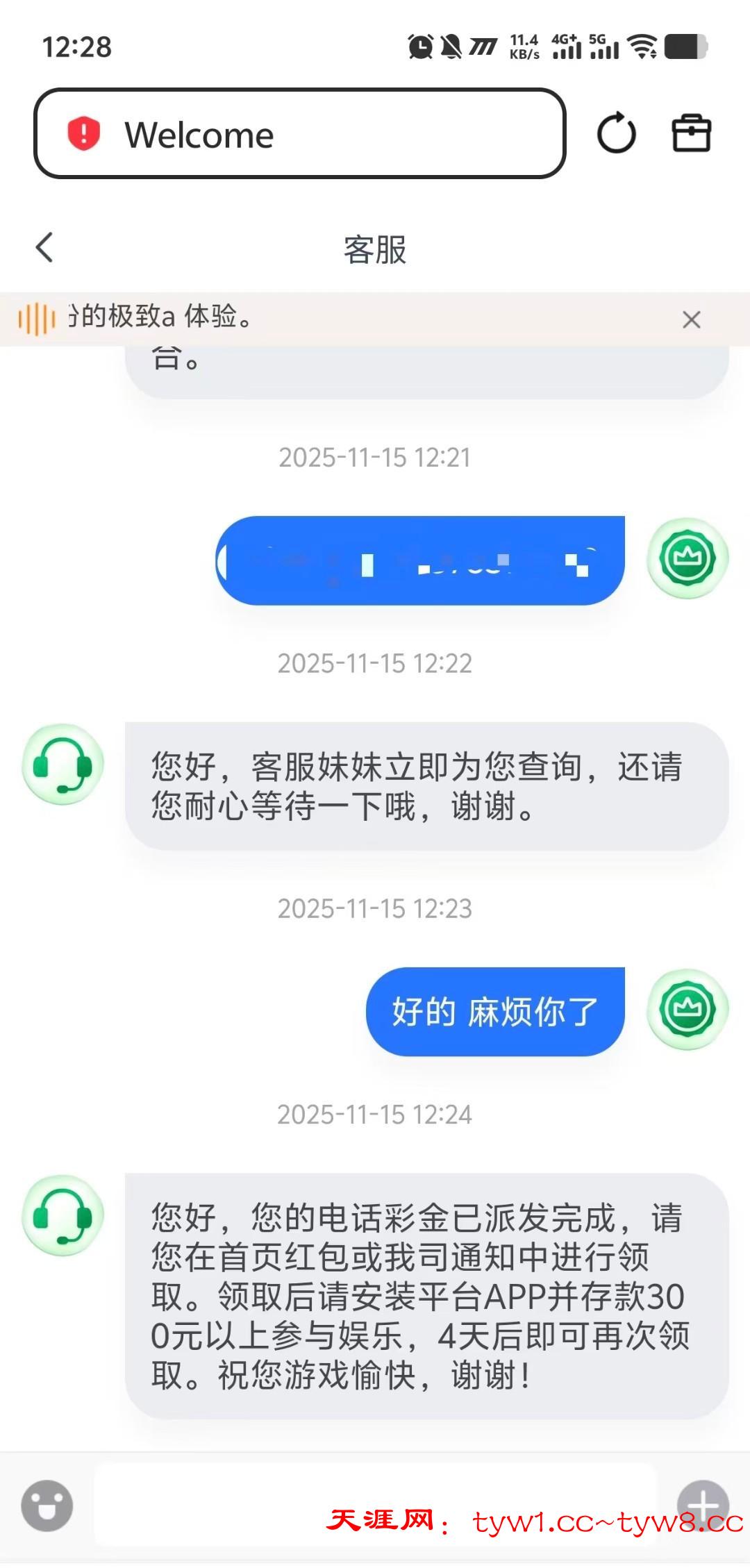
Task: Open the emoji picker
Action: point(47,1506)
